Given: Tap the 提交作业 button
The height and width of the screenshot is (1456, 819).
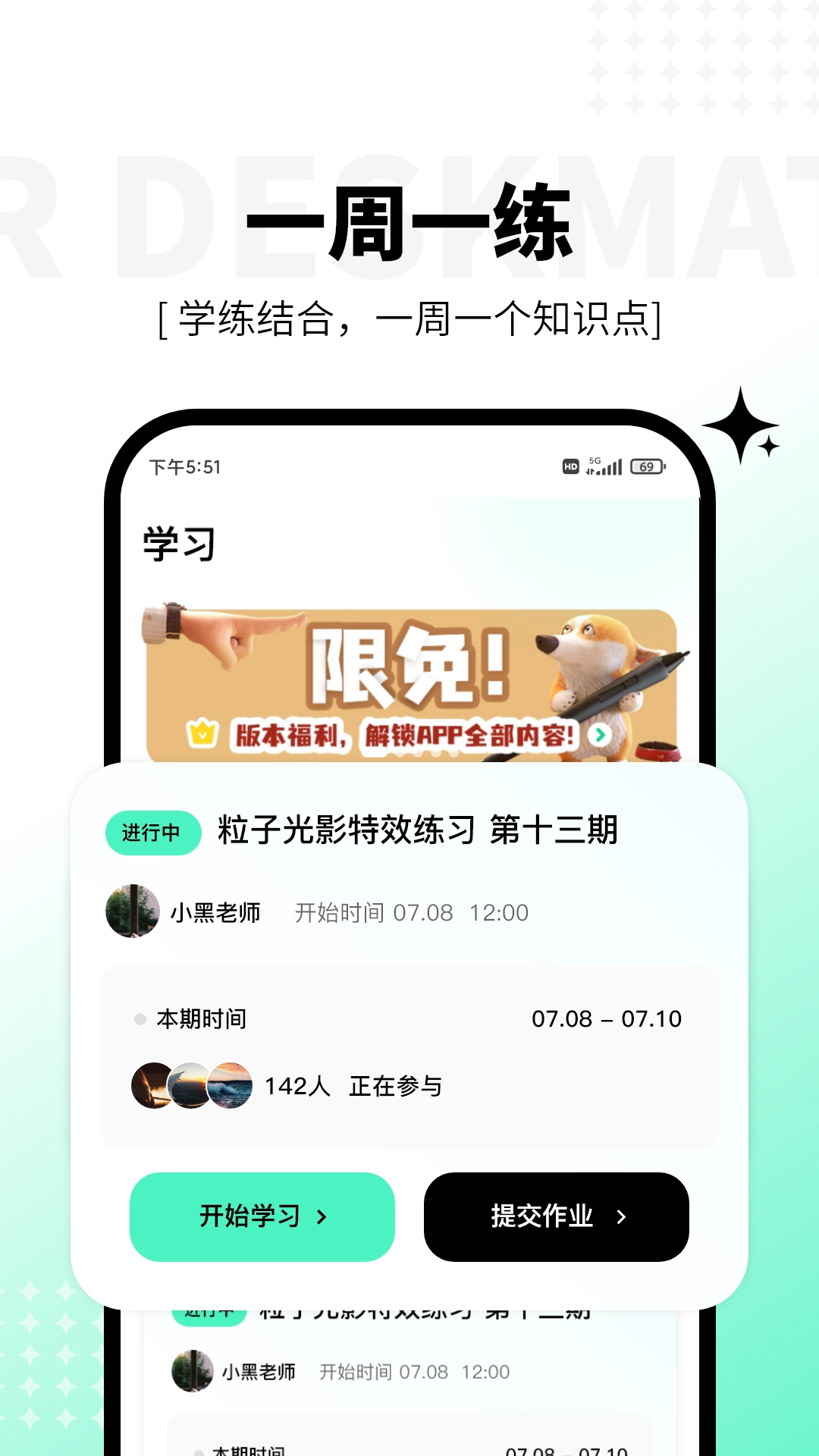Looking at the screenshot, I should (557, 1216).
